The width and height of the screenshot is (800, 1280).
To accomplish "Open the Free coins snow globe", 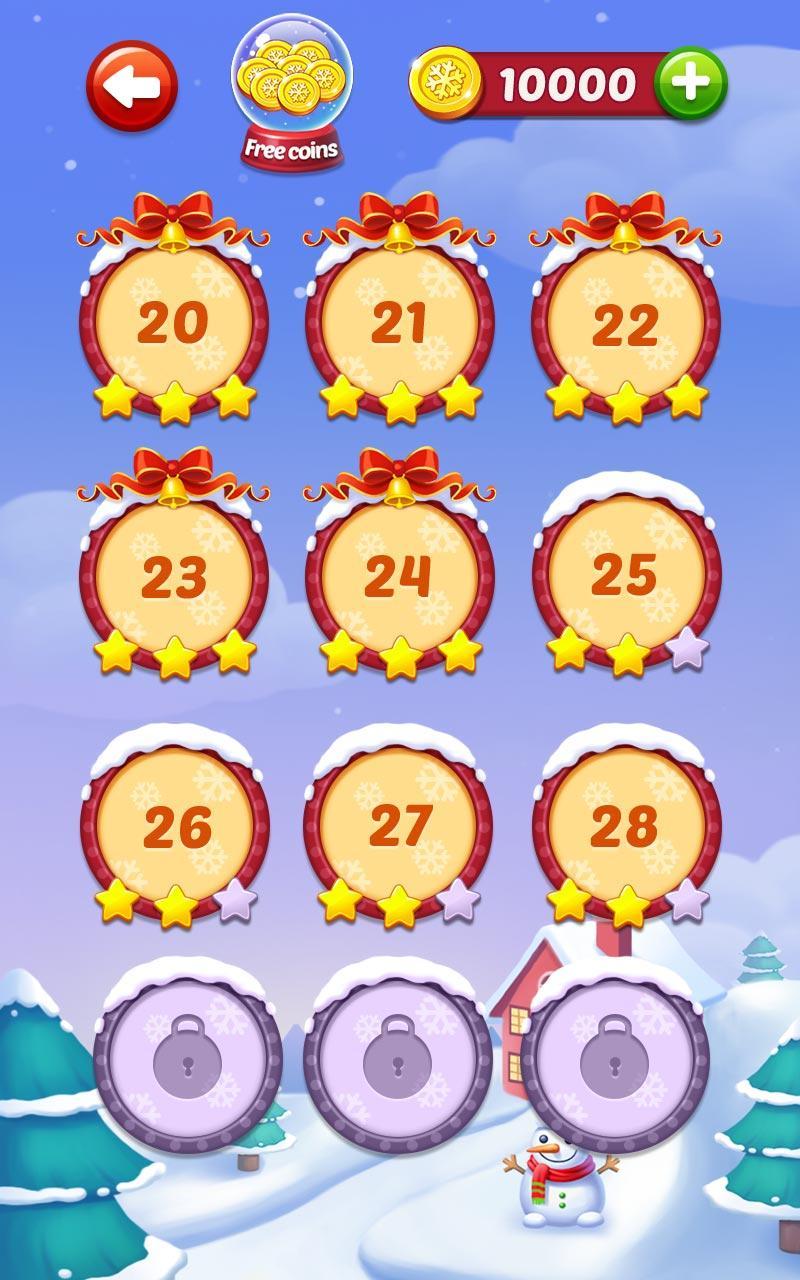I will (291, 92).
